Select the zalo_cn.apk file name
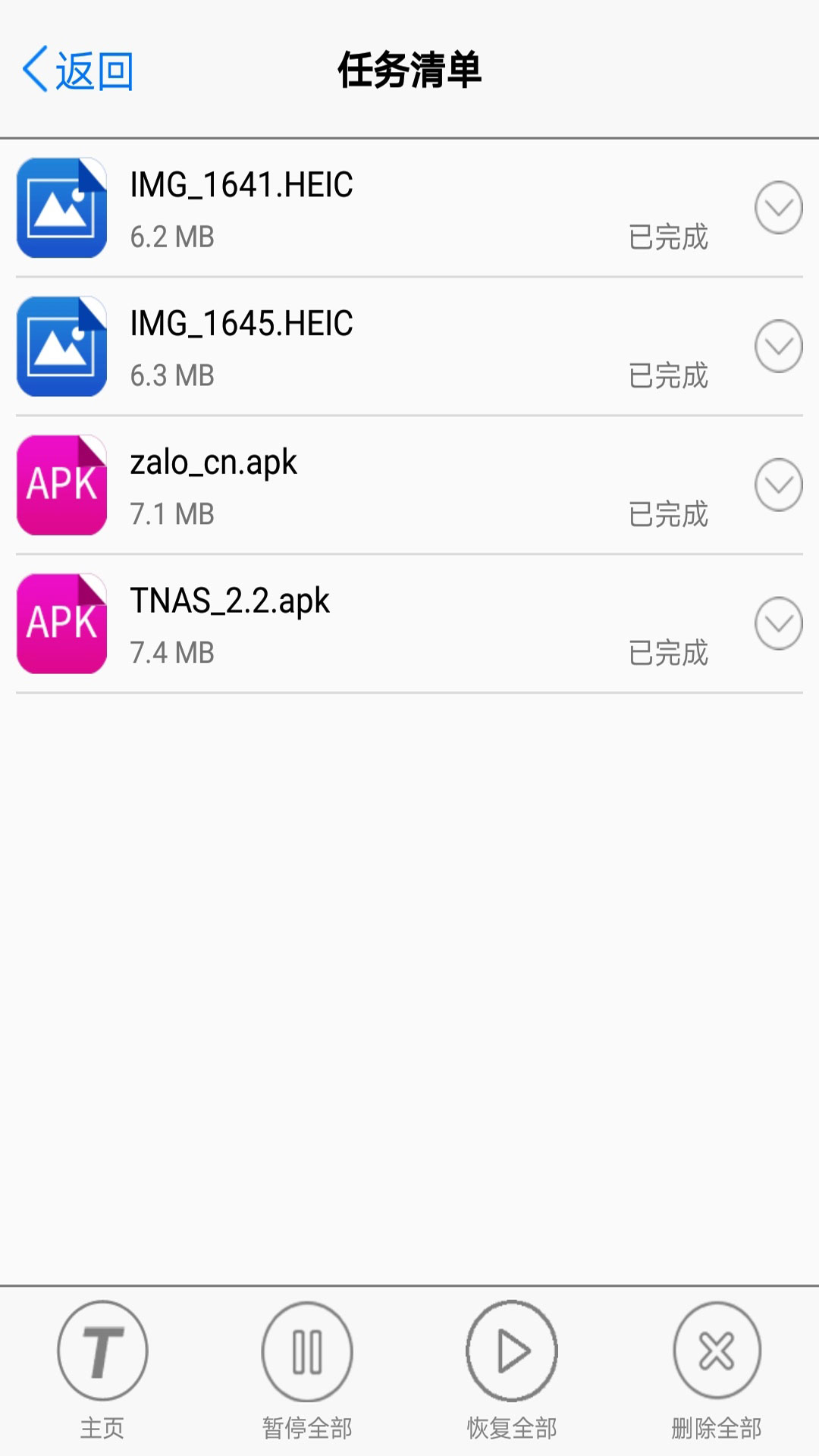Image resolution: width=819 pixels, height=1456 pixels. click(214, 463)
